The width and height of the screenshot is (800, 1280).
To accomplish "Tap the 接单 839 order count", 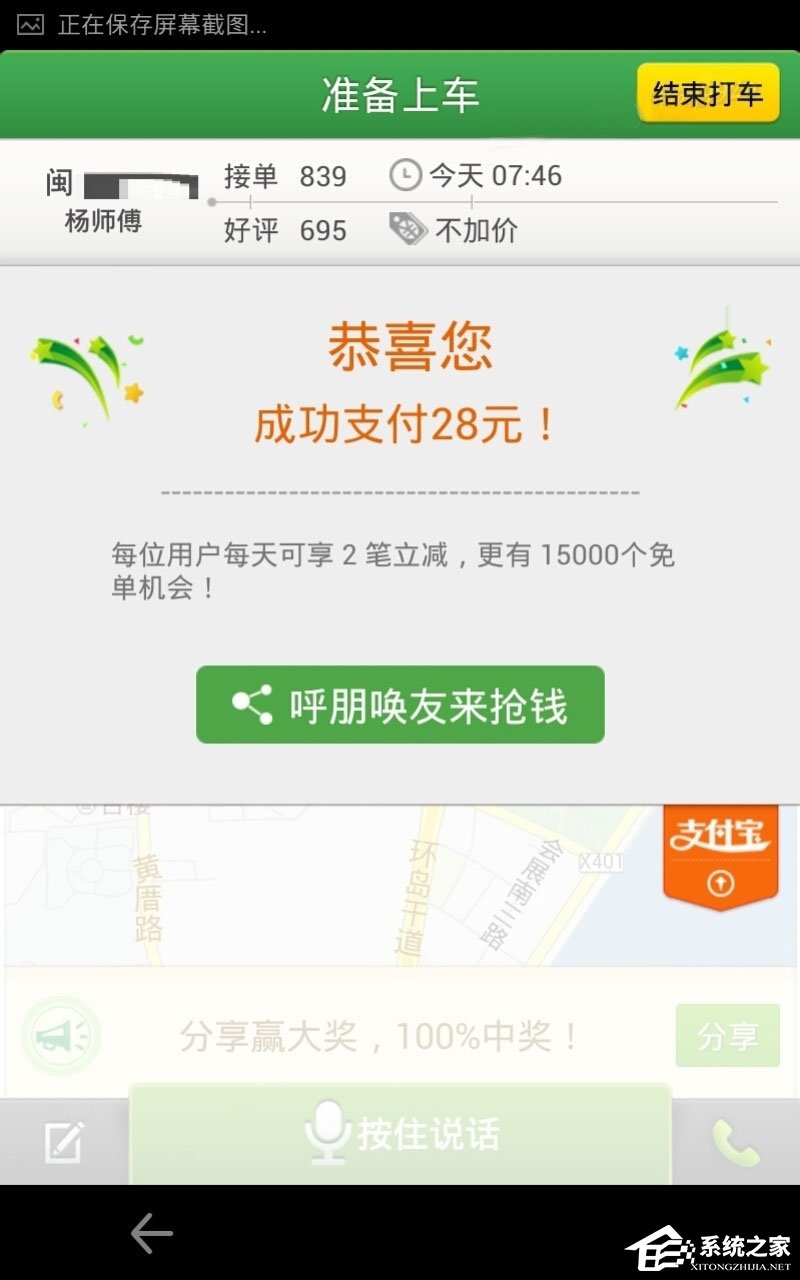I will pos(284,176).
